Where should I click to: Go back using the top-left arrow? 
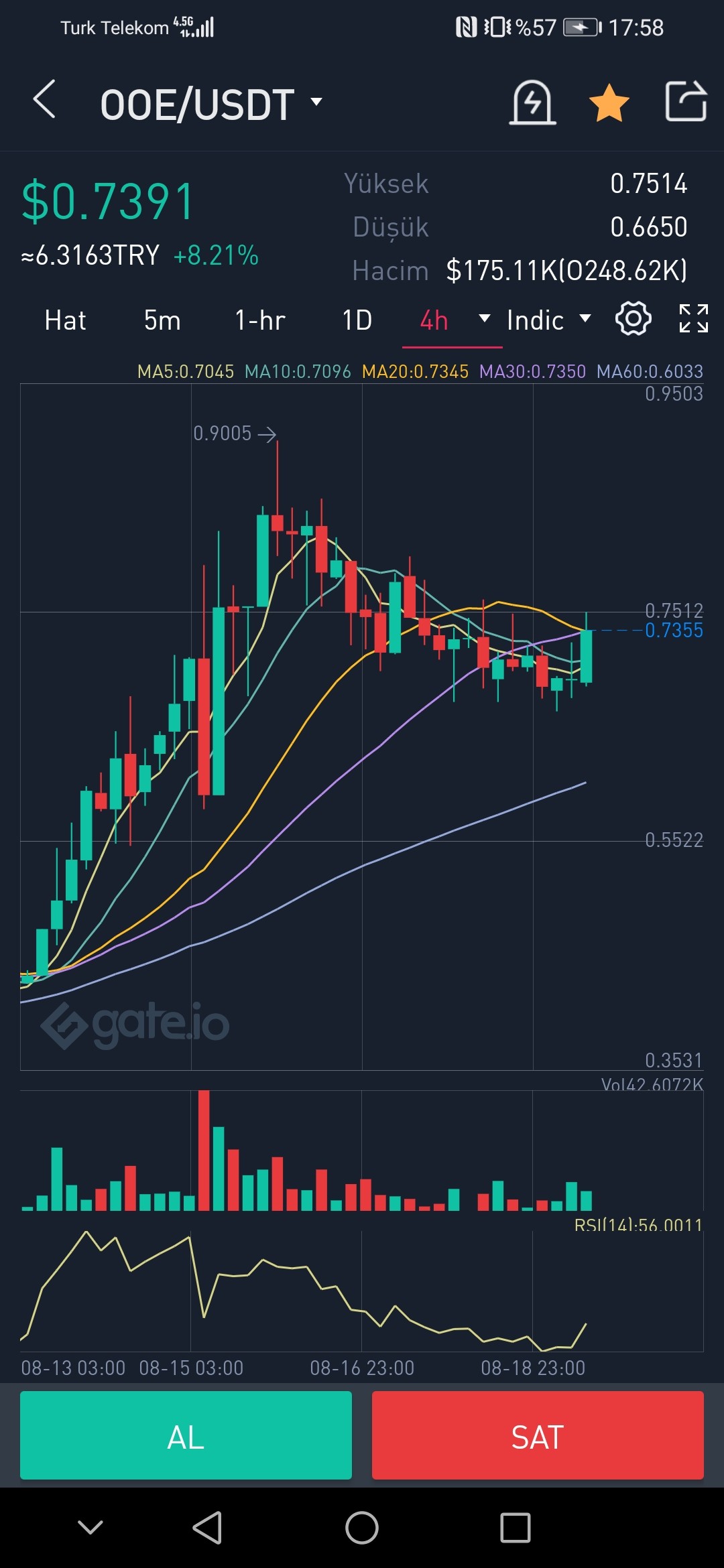point(44,101)
